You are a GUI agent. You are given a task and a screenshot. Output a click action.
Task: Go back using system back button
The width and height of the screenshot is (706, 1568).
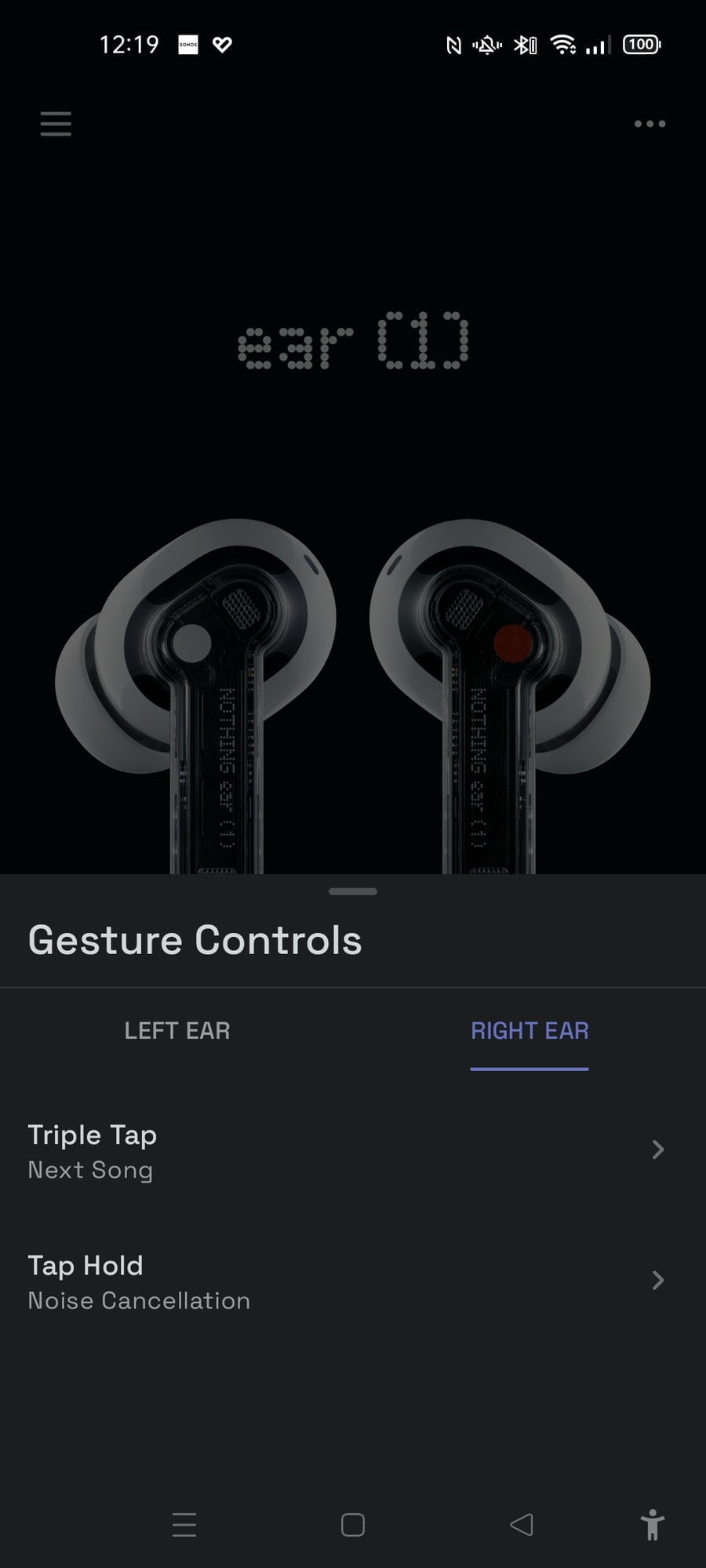(x=522, y=1525)
